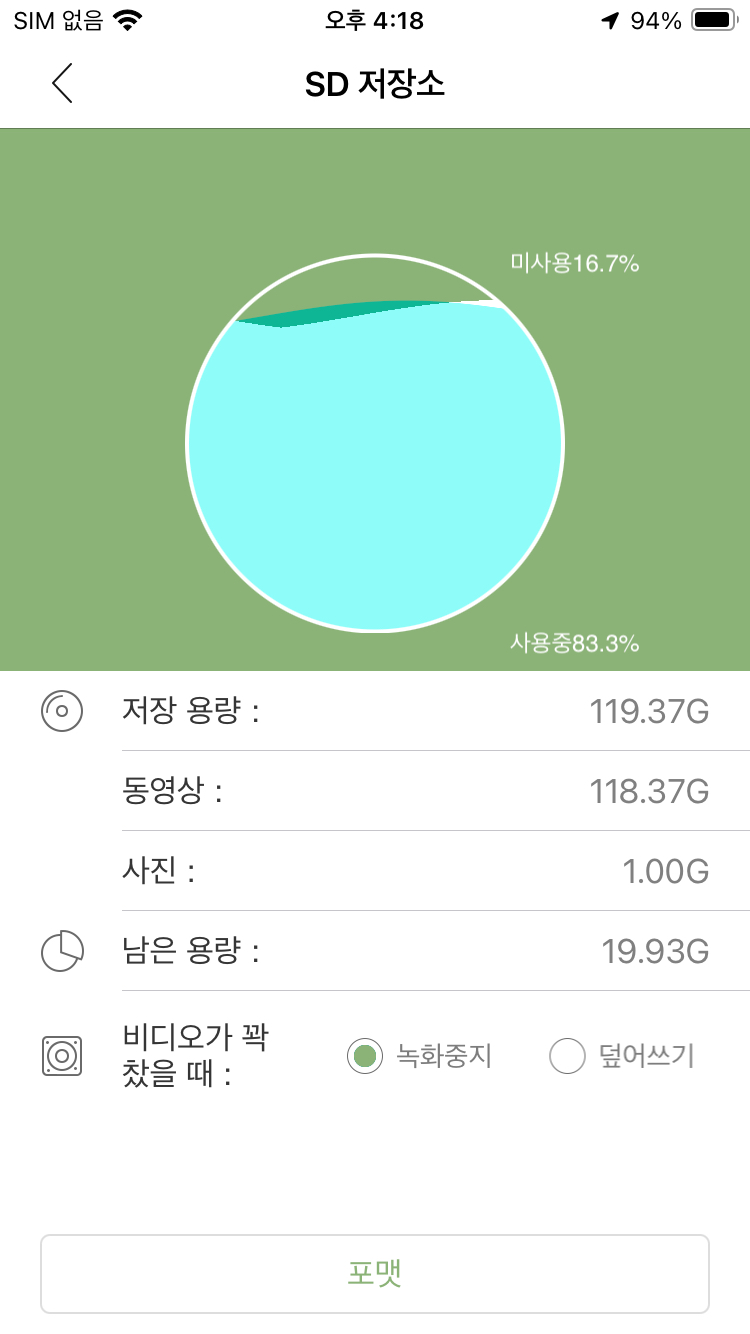Tap the 포맷 button

point(375,1274)
